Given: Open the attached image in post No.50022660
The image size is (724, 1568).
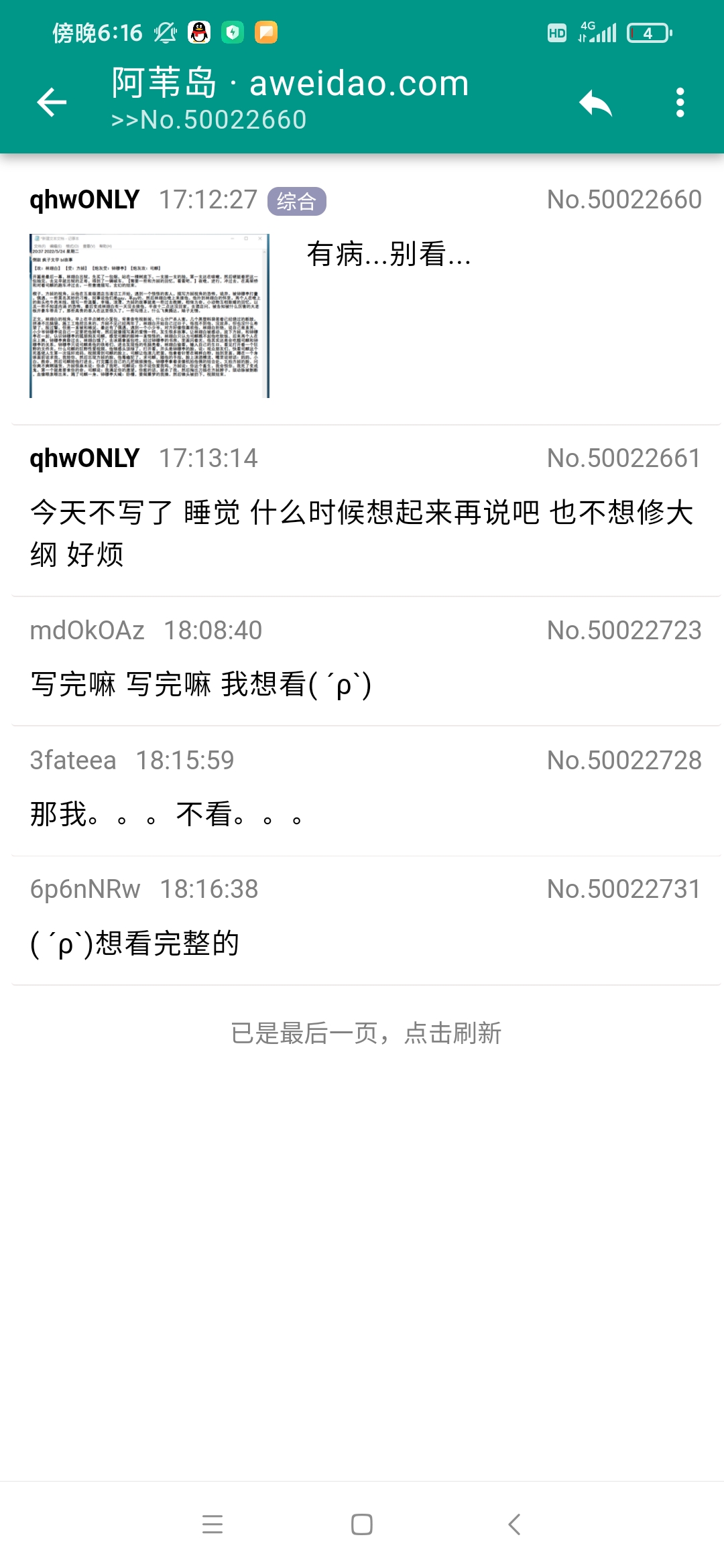Looking at the screenshot, I should point(149,316).
